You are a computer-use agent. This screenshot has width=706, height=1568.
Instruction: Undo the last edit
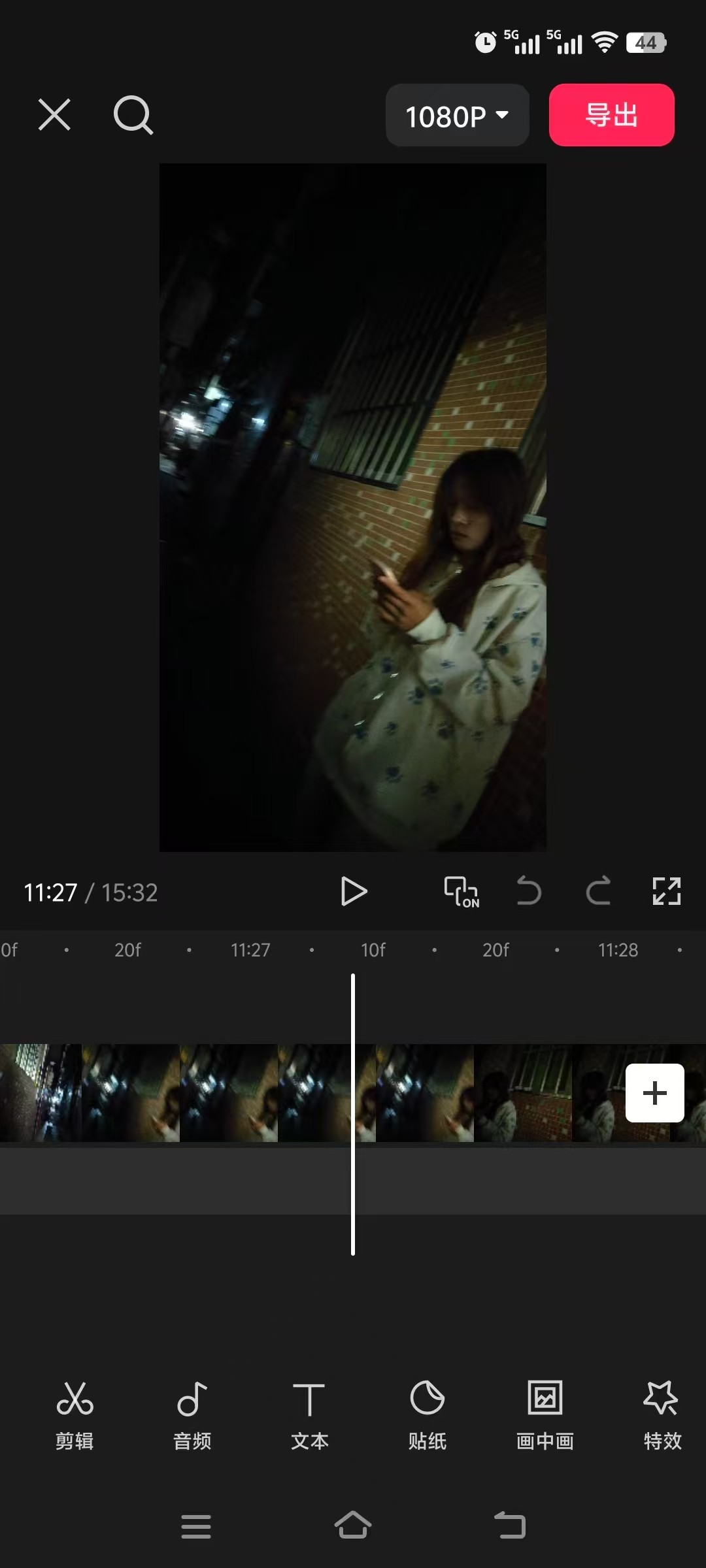click(x=529, y=892)
